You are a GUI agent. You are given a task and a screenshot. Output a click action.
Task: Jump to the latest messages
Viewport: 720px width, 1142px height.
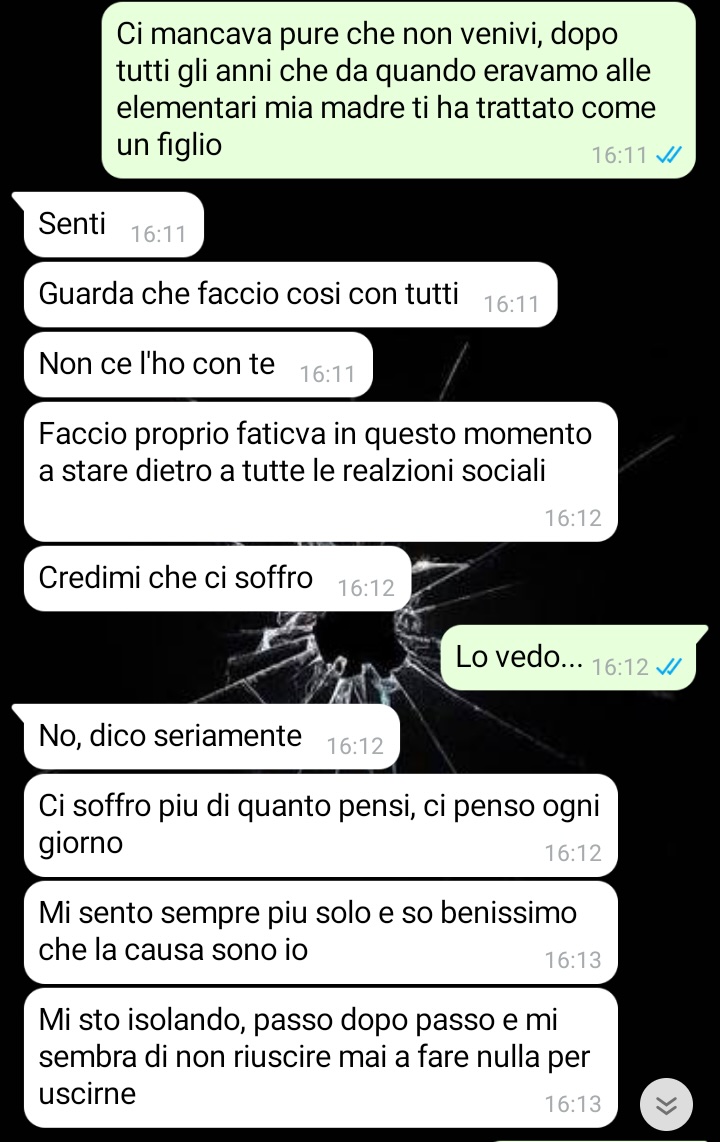coord(664,1104)
